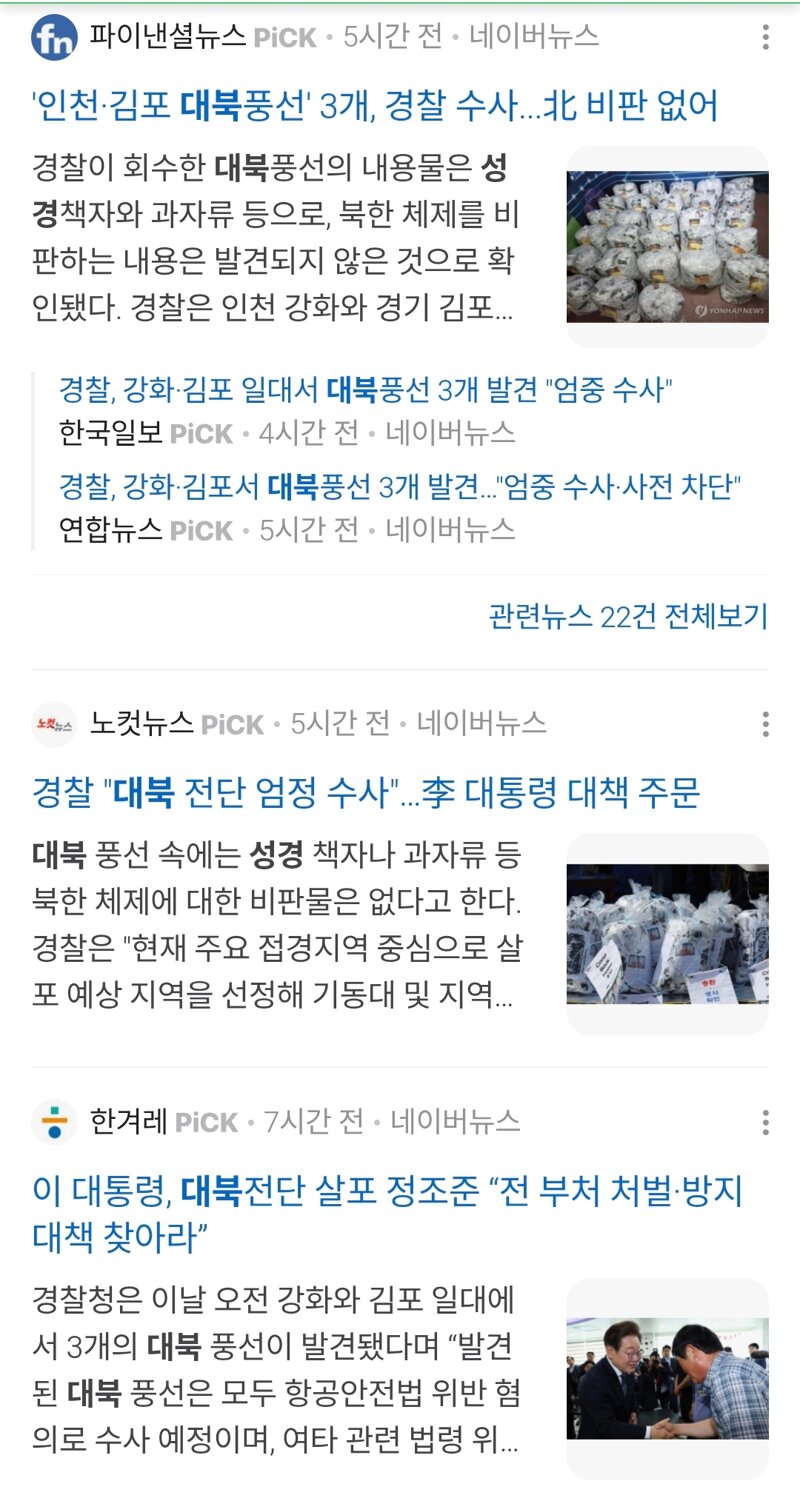Open 연합뉴스 article "엄중 수사·사전 차단"
The height and width of the screenshot is (1501, 800).
pos(398,487)
